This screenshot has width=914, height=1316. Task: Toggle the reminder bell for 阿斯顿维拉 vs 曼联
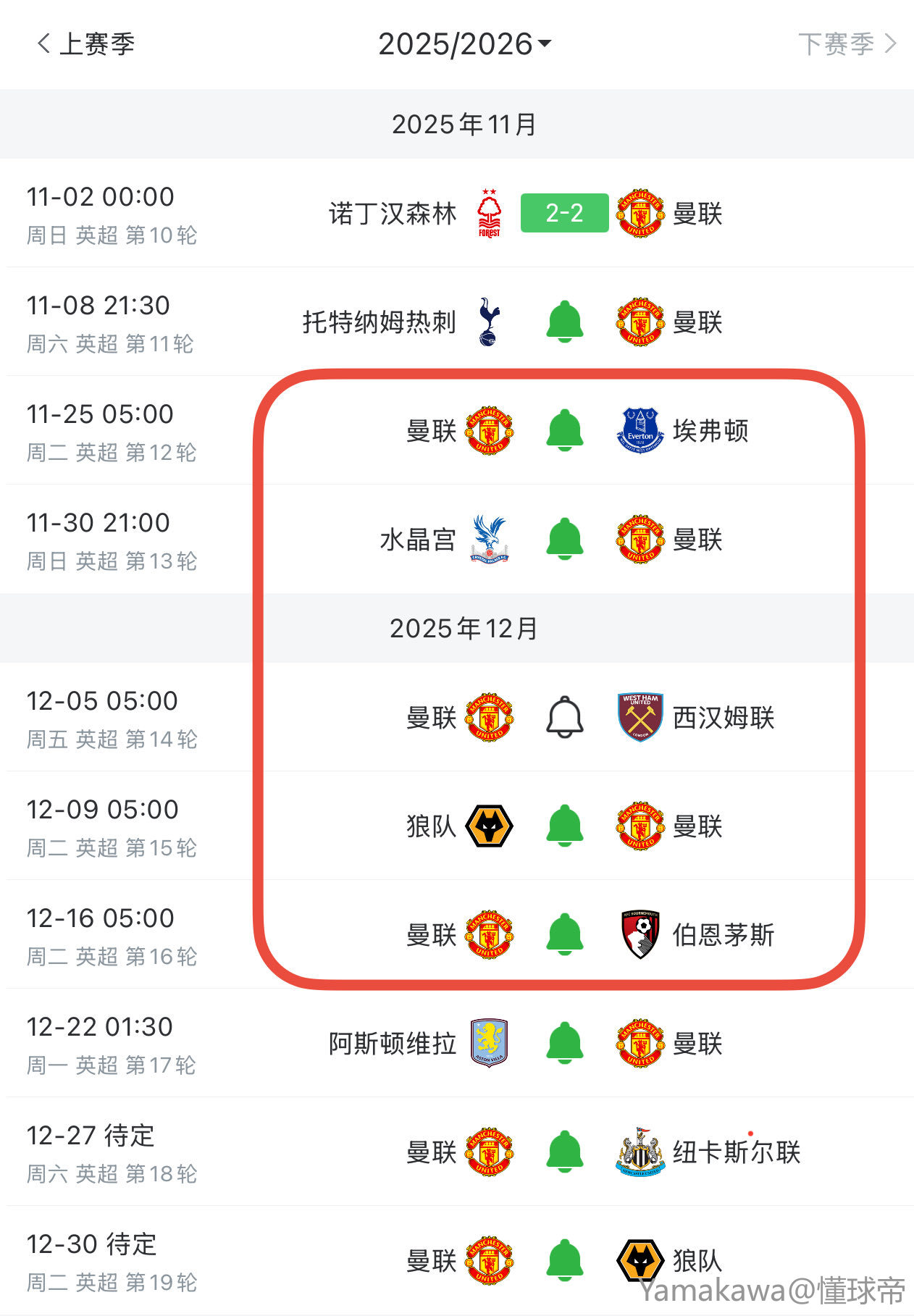click(564, 1043)
